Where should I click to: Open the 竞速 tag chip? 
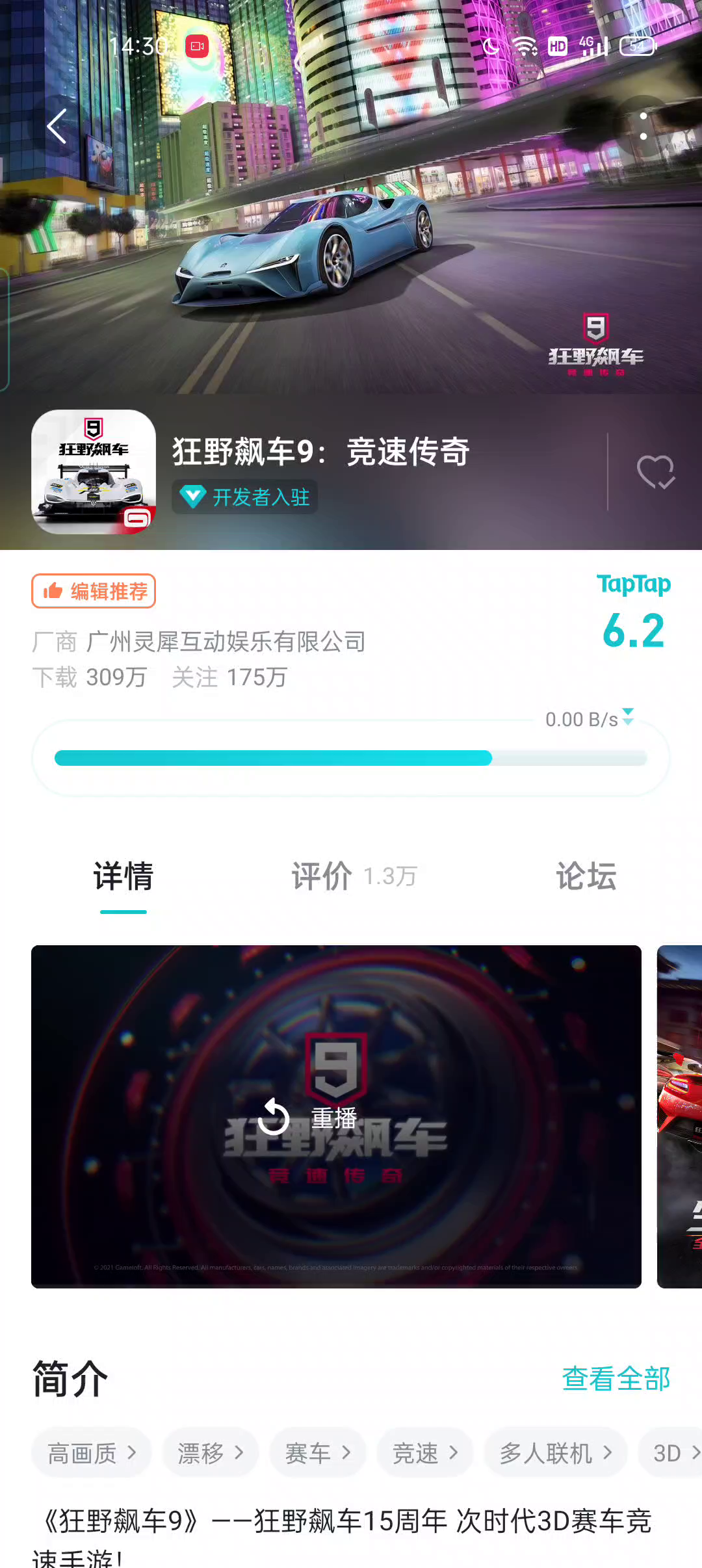(425, 1452)
